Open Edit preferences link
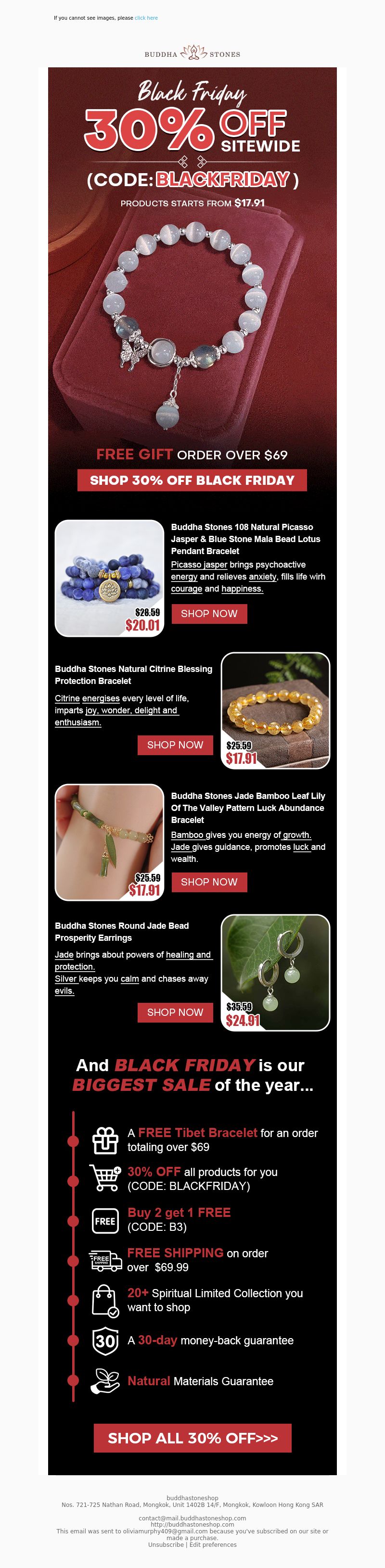The image size is (385, 1568). pos(213,1545)
